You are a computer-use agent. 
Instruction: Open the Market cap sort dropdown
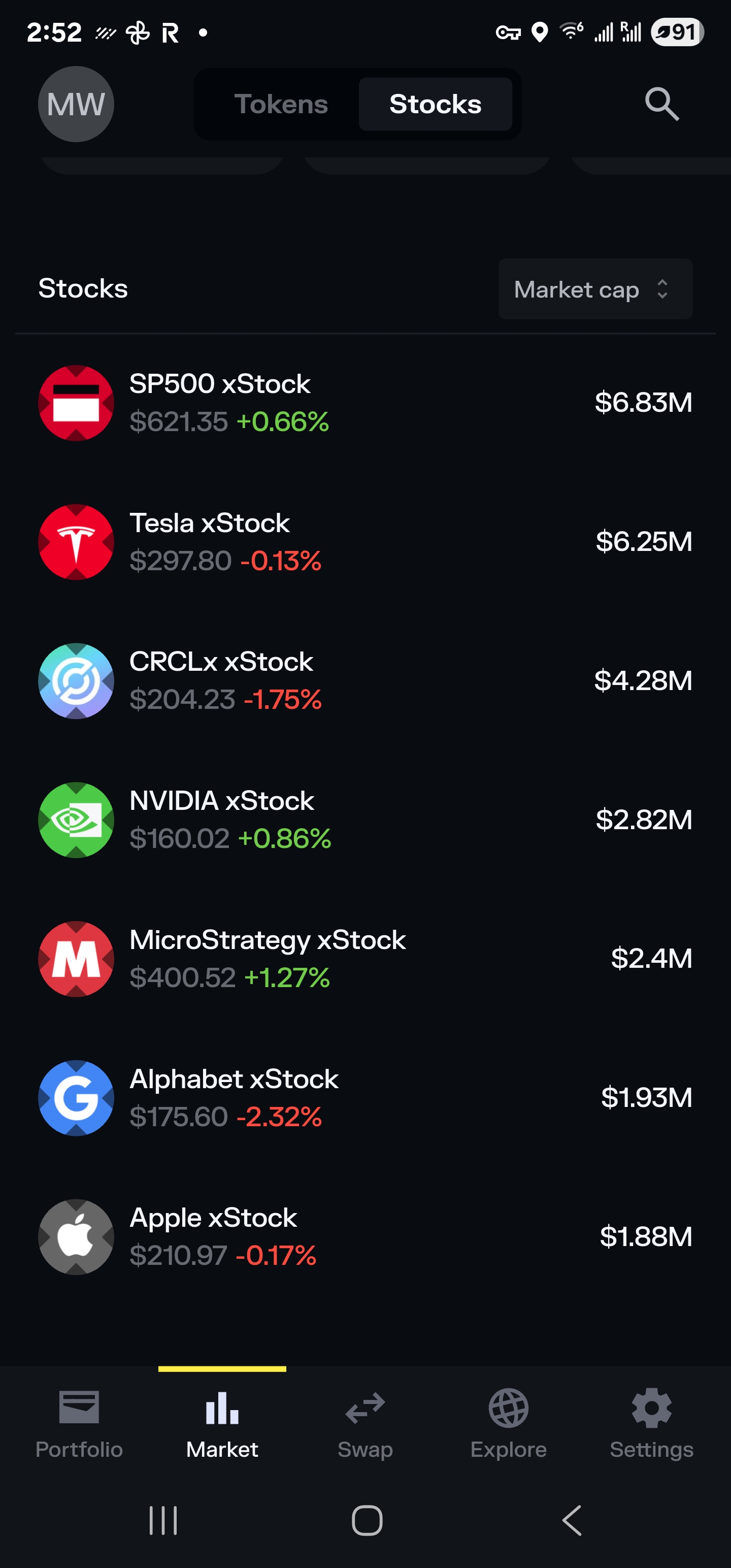[595, 289]
